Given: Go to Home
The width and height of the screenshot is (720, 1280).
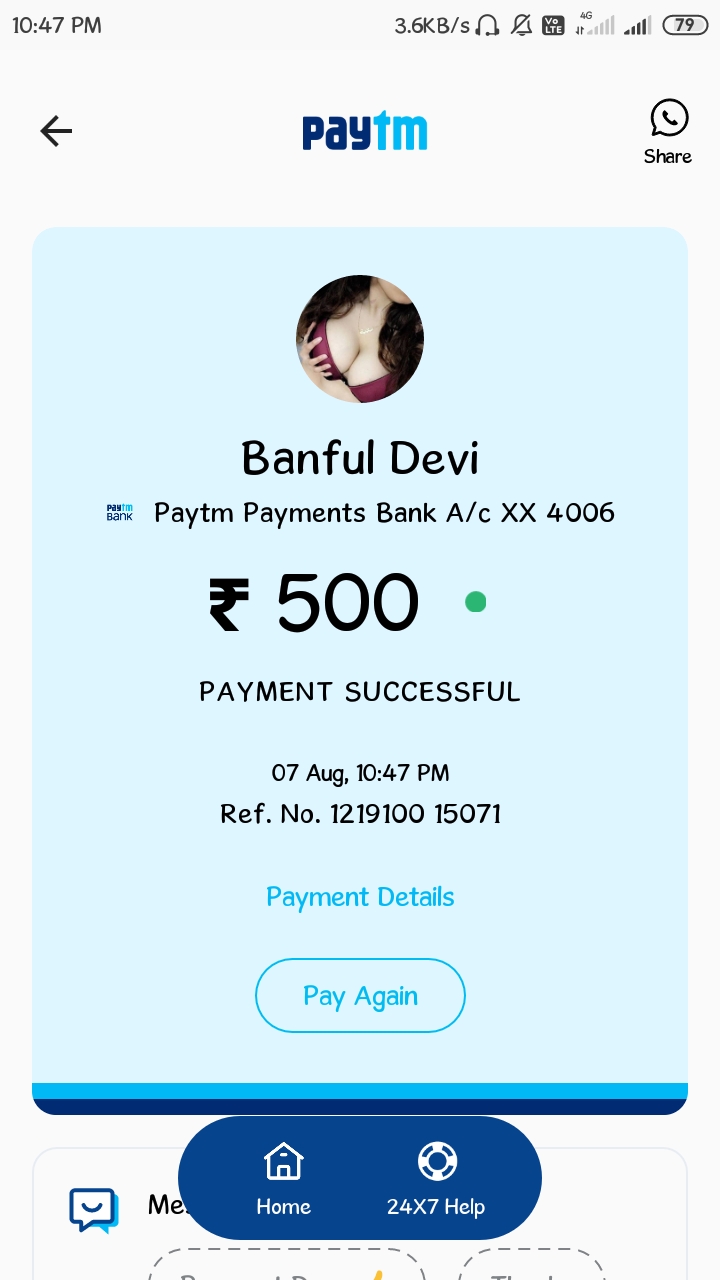Looking at the screenshot, I should pyautogui.click(x=284, y=1180).
